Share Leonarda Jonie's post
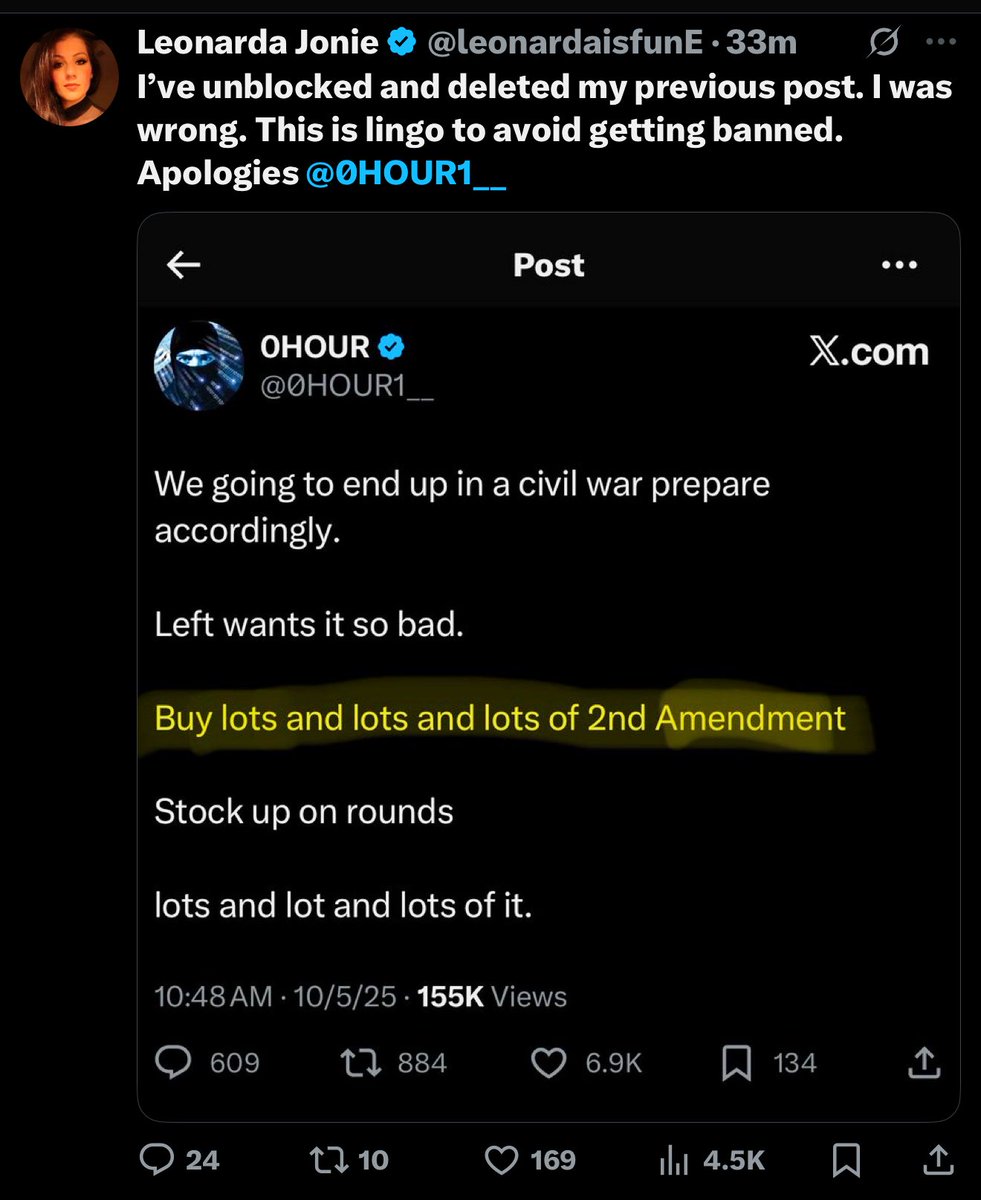 pos(937,1159)
